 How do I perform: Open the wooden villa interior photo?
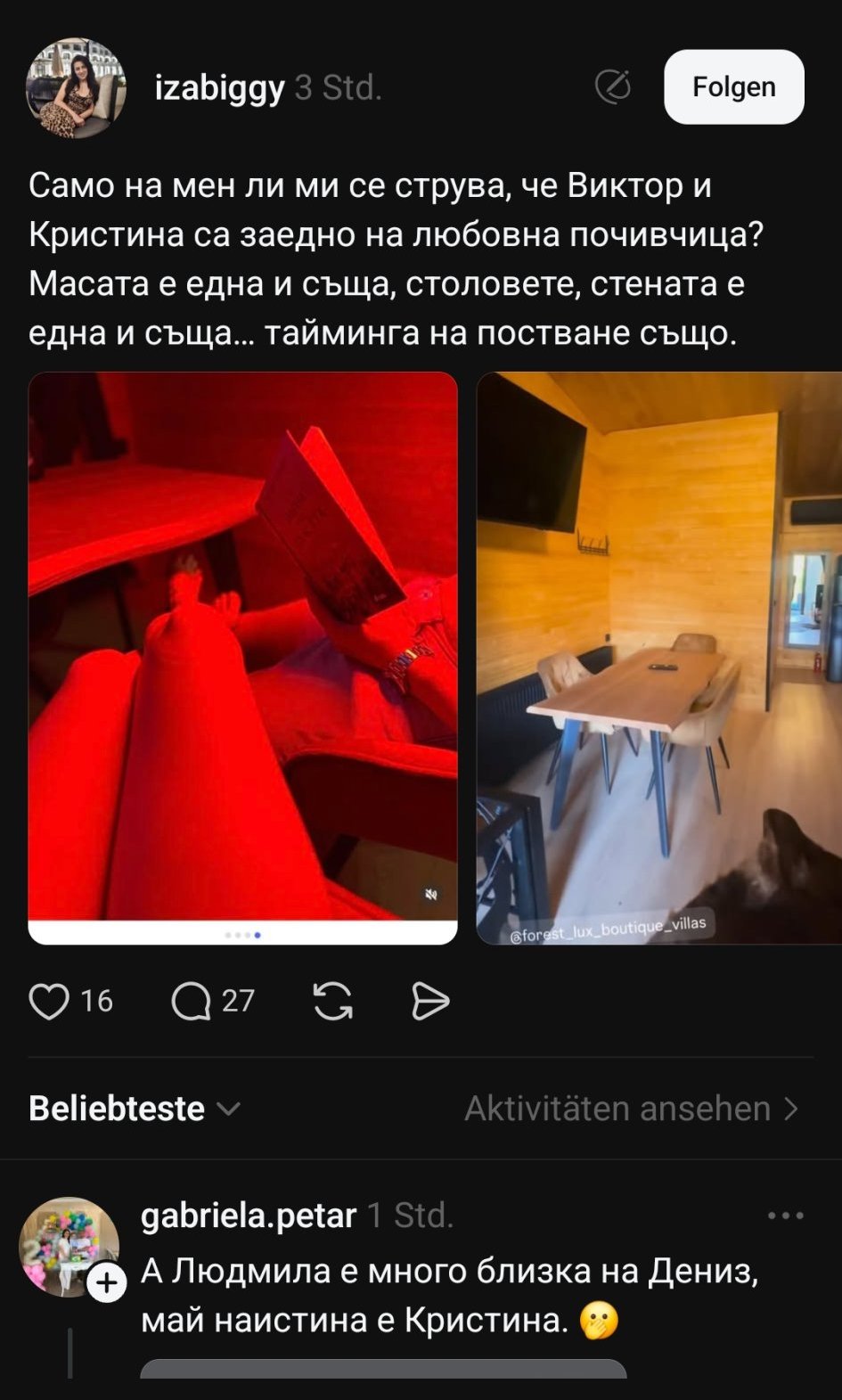click(x=659, y=655)
